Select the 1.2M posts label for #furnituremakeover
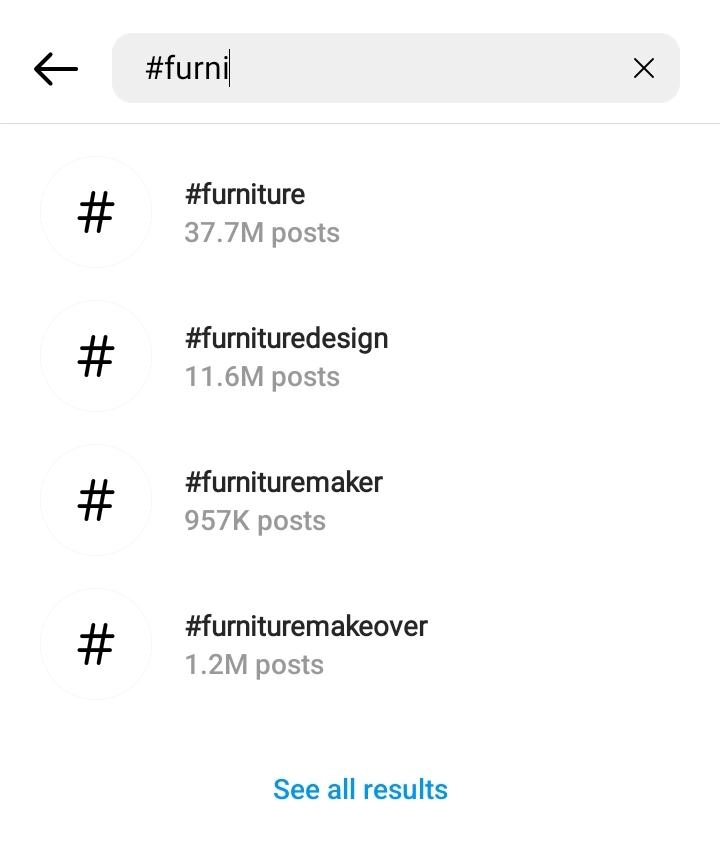The image size is (720, 864). tap(253, 664)
